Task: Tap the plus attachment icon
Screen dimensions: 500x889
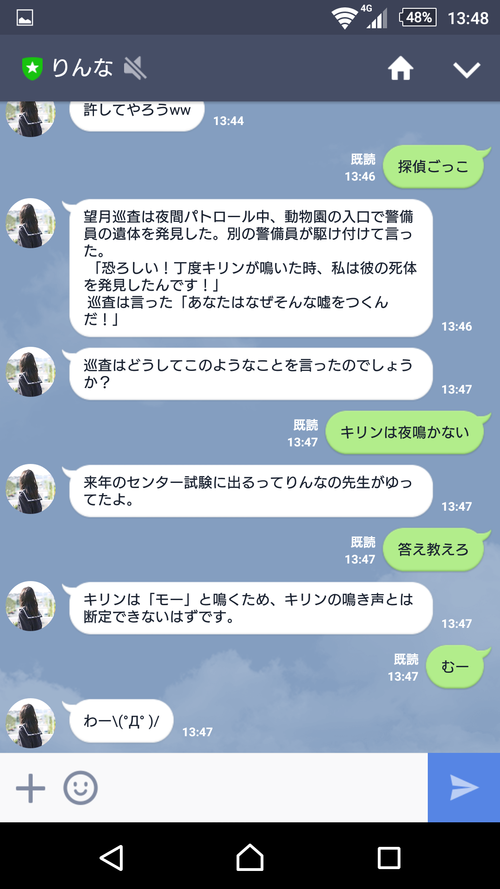Action: pos(31,788)
